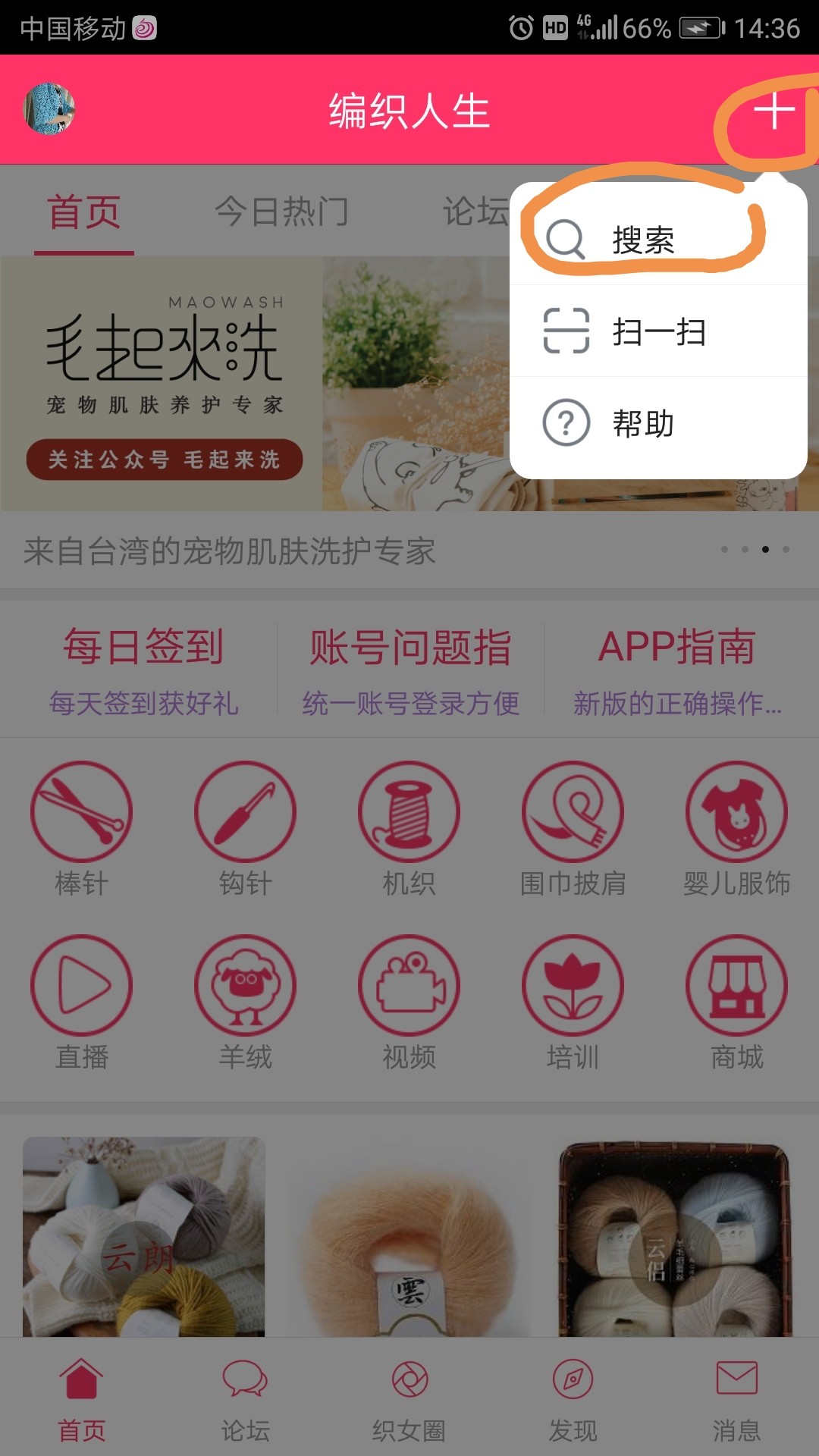The width and height of the screenshot is (819, 1456).
Task: Open 直播 live streaming section
Action: point(82,1001)
